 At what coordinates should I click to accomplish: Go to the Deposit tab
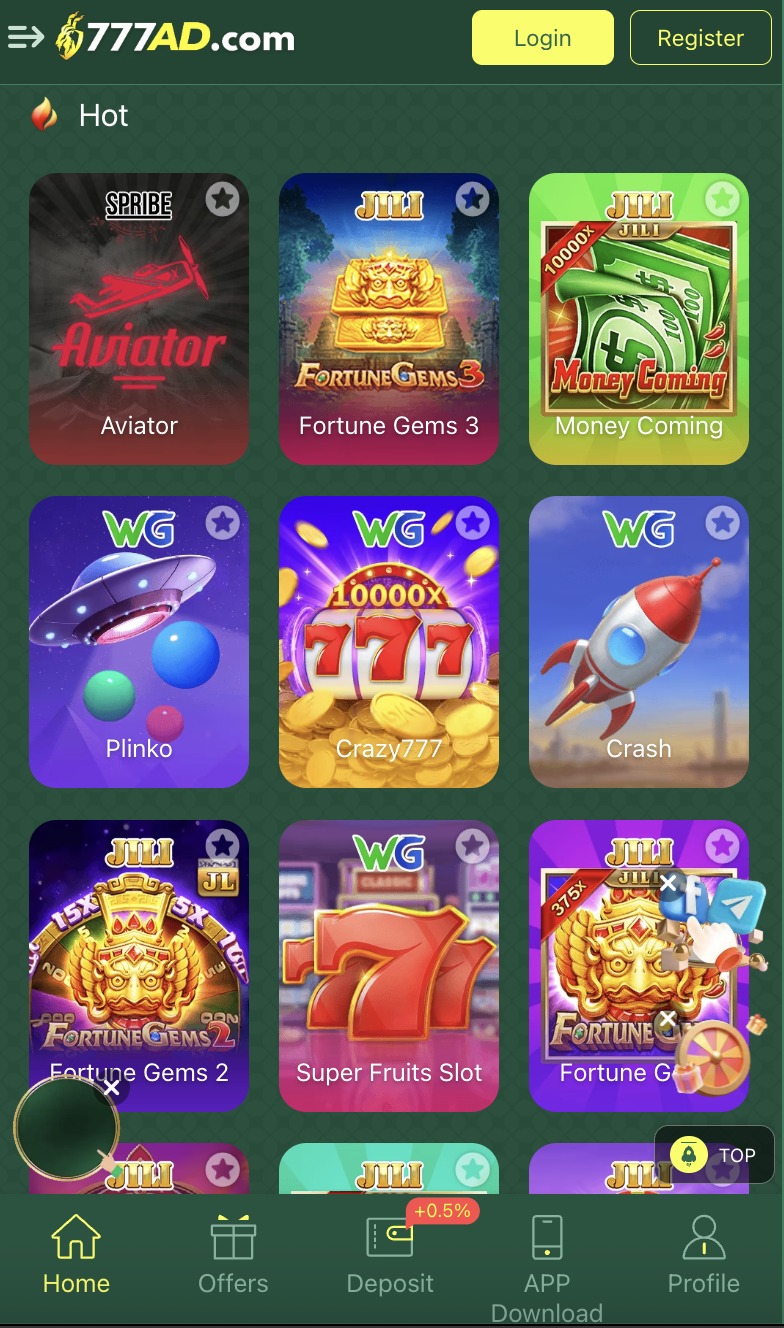coord(390,1255)
